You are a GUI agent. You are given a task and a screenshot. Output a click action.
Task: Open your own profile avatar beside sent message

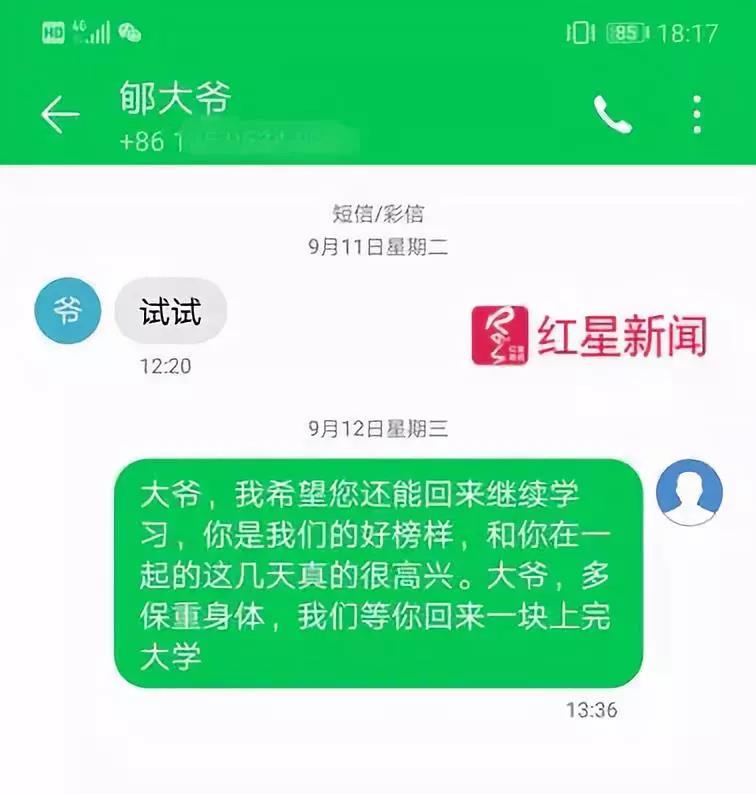689,493
